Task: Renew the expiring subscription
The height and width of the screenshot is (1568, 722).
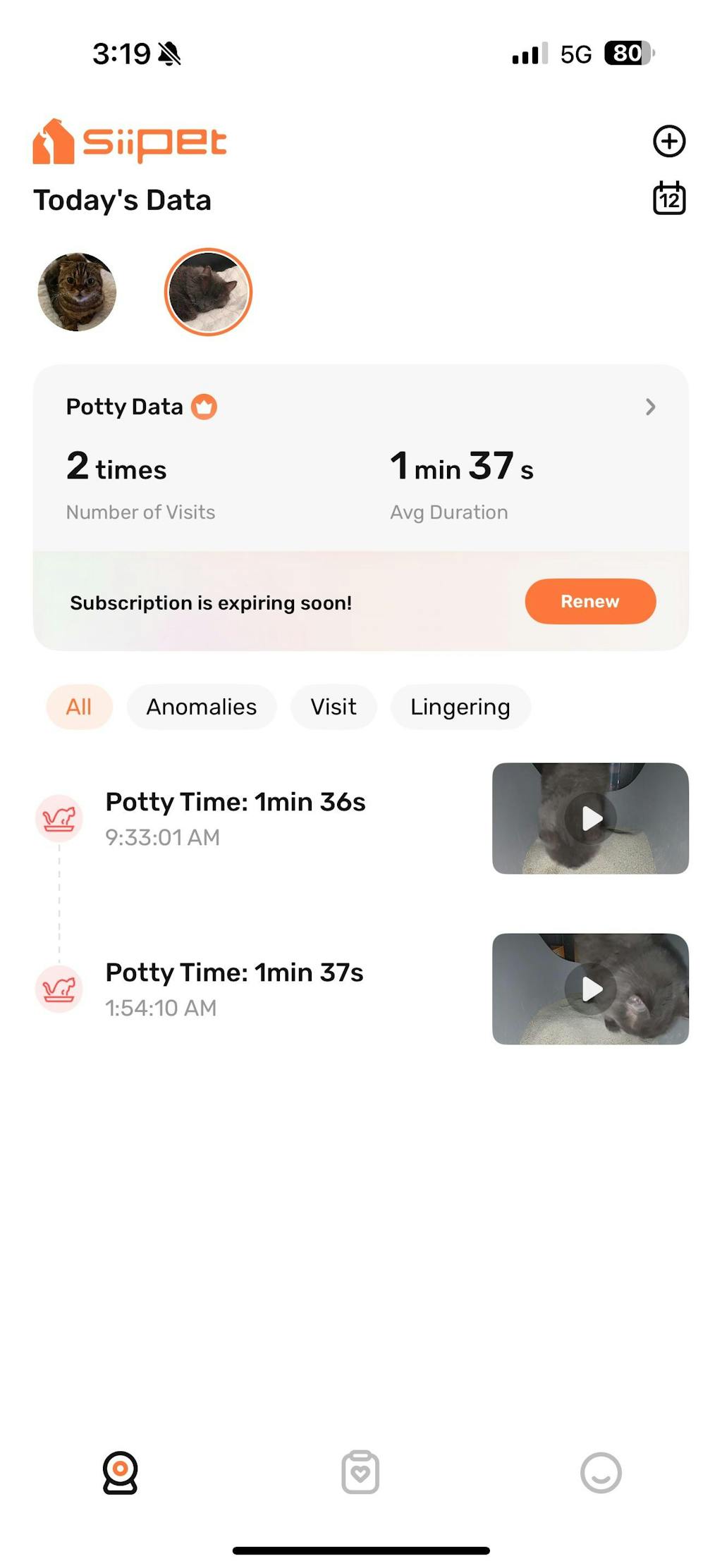Action: pyautogui.click(x=590, y=601)
